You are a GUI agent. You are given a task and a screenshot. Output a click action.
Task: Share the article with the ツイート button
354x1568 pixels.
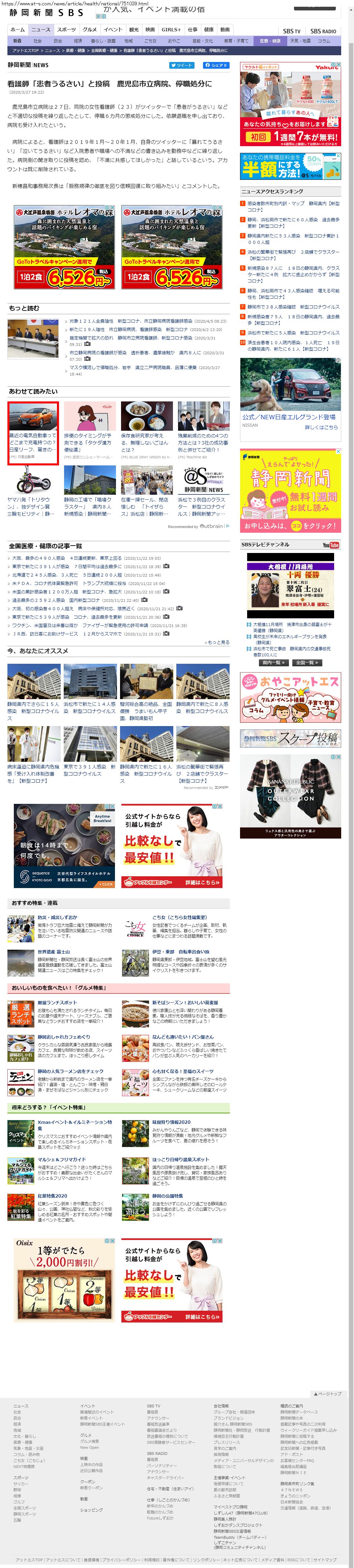tap(181, 65)
